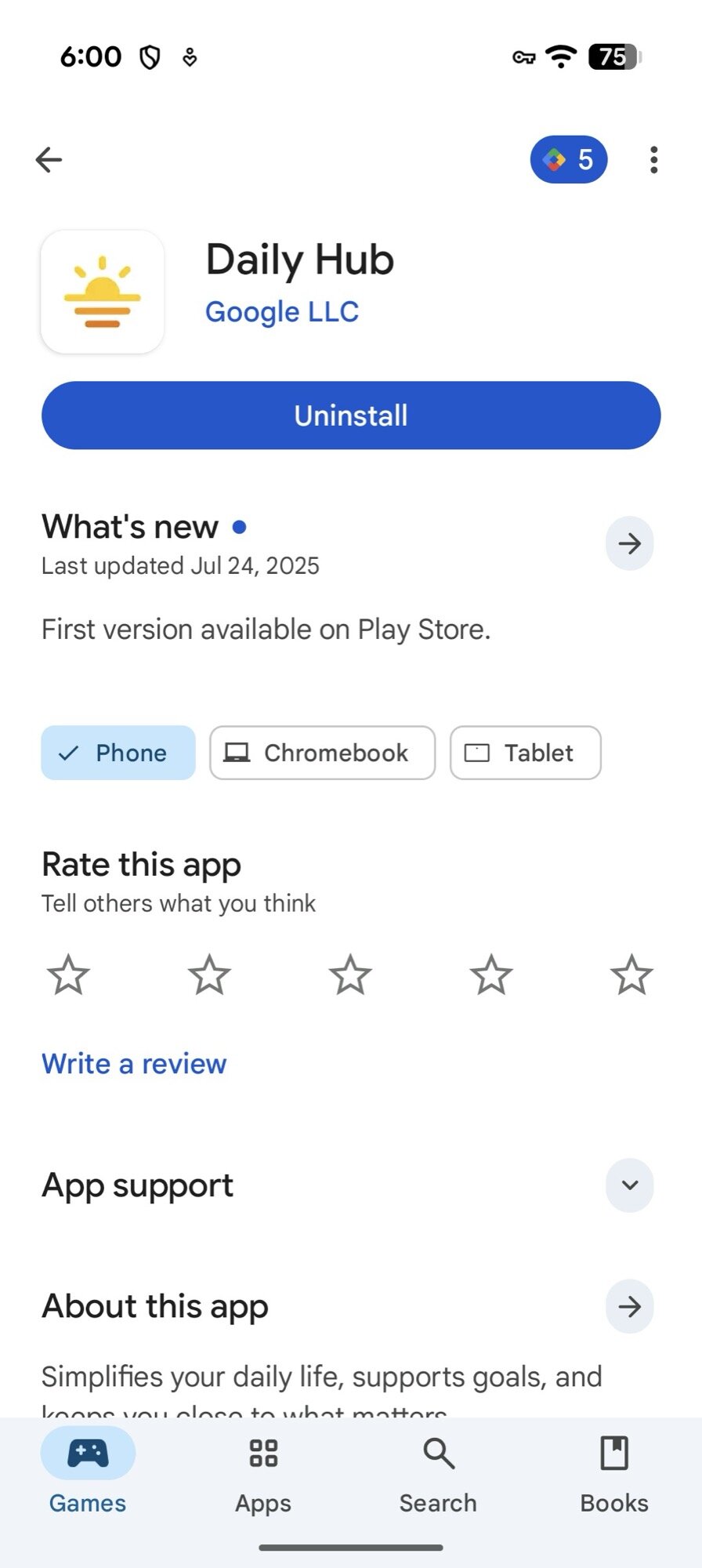The width and height of the screenshot is (702, 1568).
Task: Select the Tablet compatibility chip
Action: [525, 753]
